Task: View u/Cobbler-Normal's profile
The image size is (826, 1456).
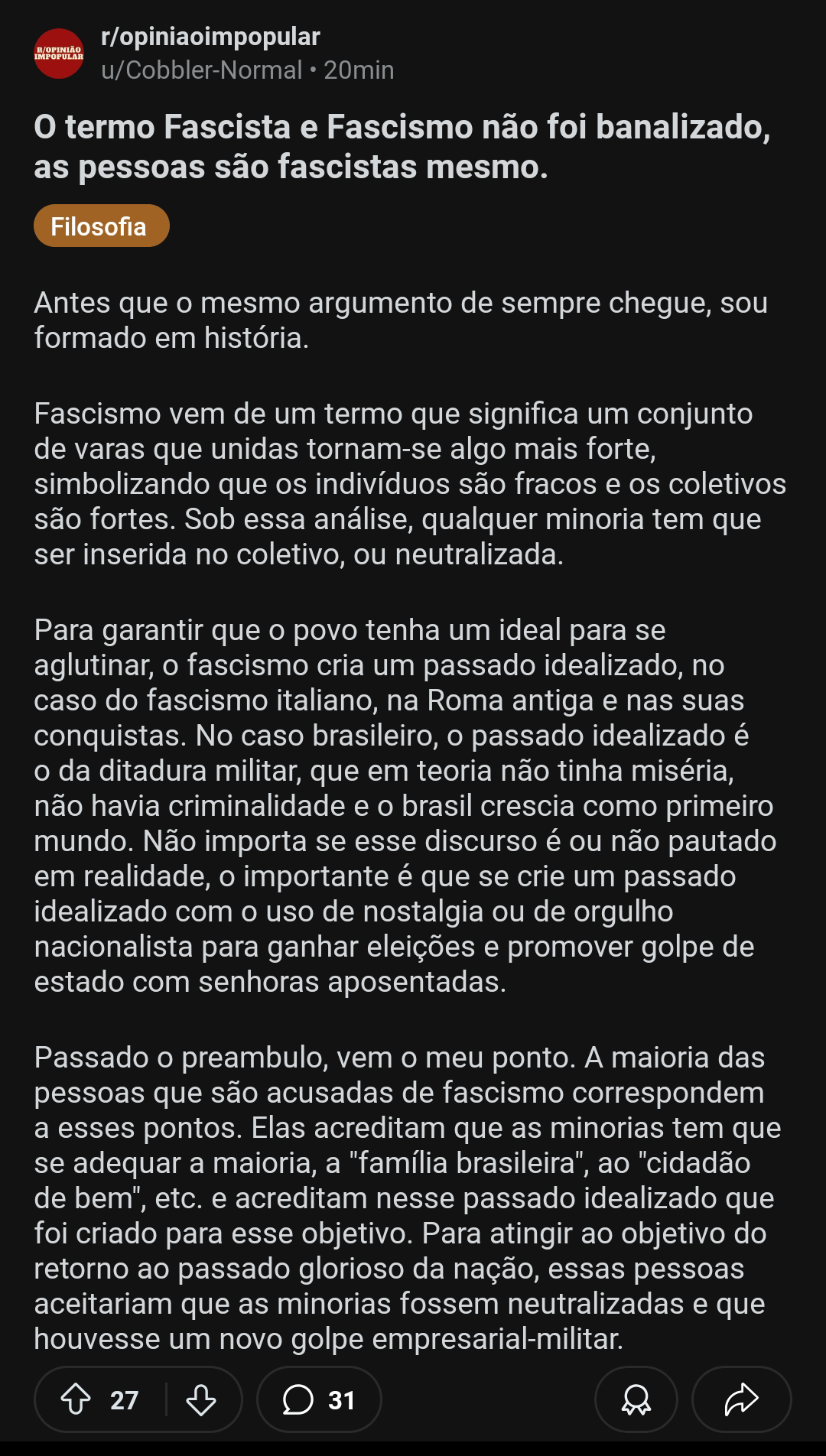Action: (x=201, y=70)
